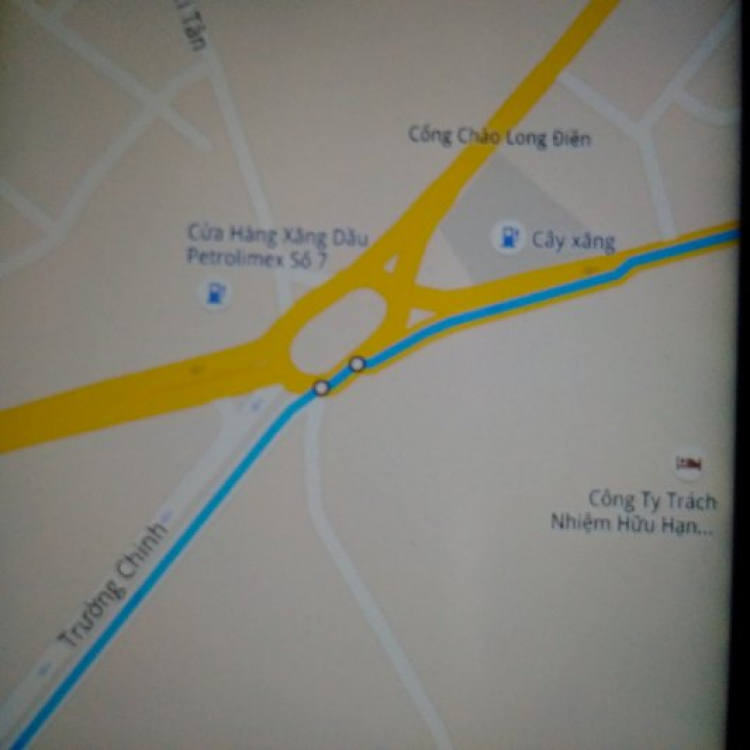
Task: Open the Công Ty Trách Nhiệm Hữu Hạn marker
Action: point(689,463)
